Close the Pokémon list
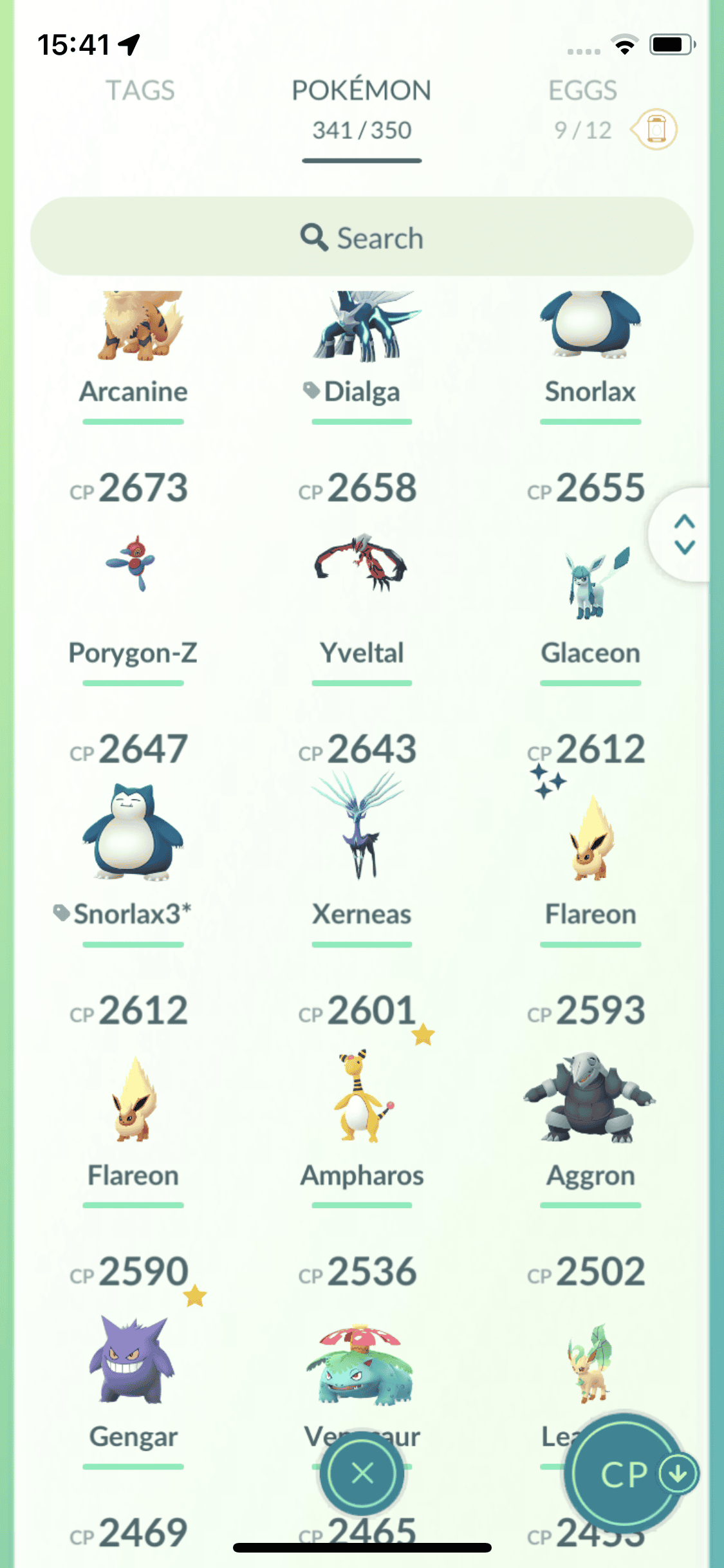The image size is (724, 1568). coord(362,1473)
